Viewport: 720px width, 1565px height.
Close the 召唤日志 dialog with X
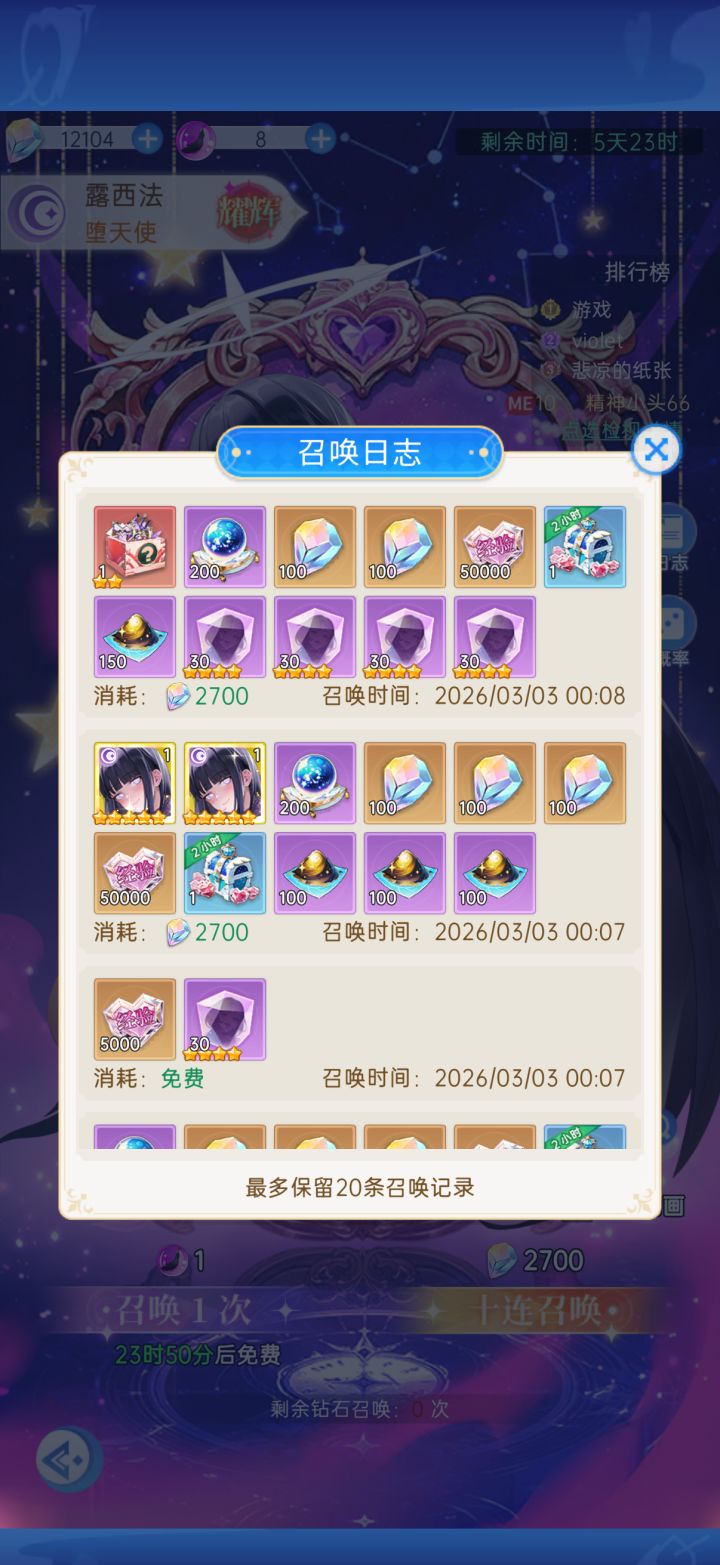click(656, 449)
